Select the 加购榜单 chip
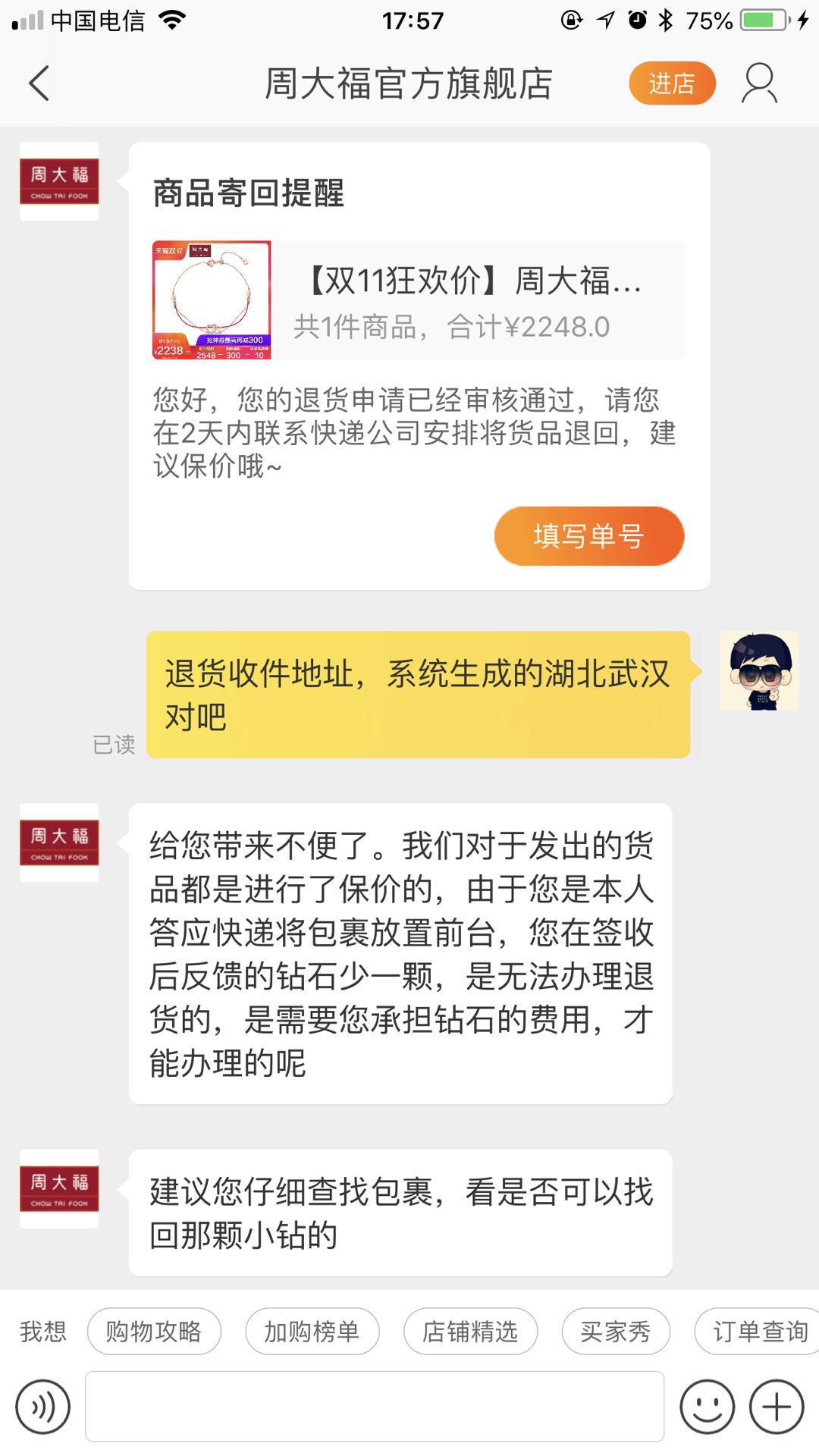Viewport: 819px width, 1456px height. (312, 1331)
